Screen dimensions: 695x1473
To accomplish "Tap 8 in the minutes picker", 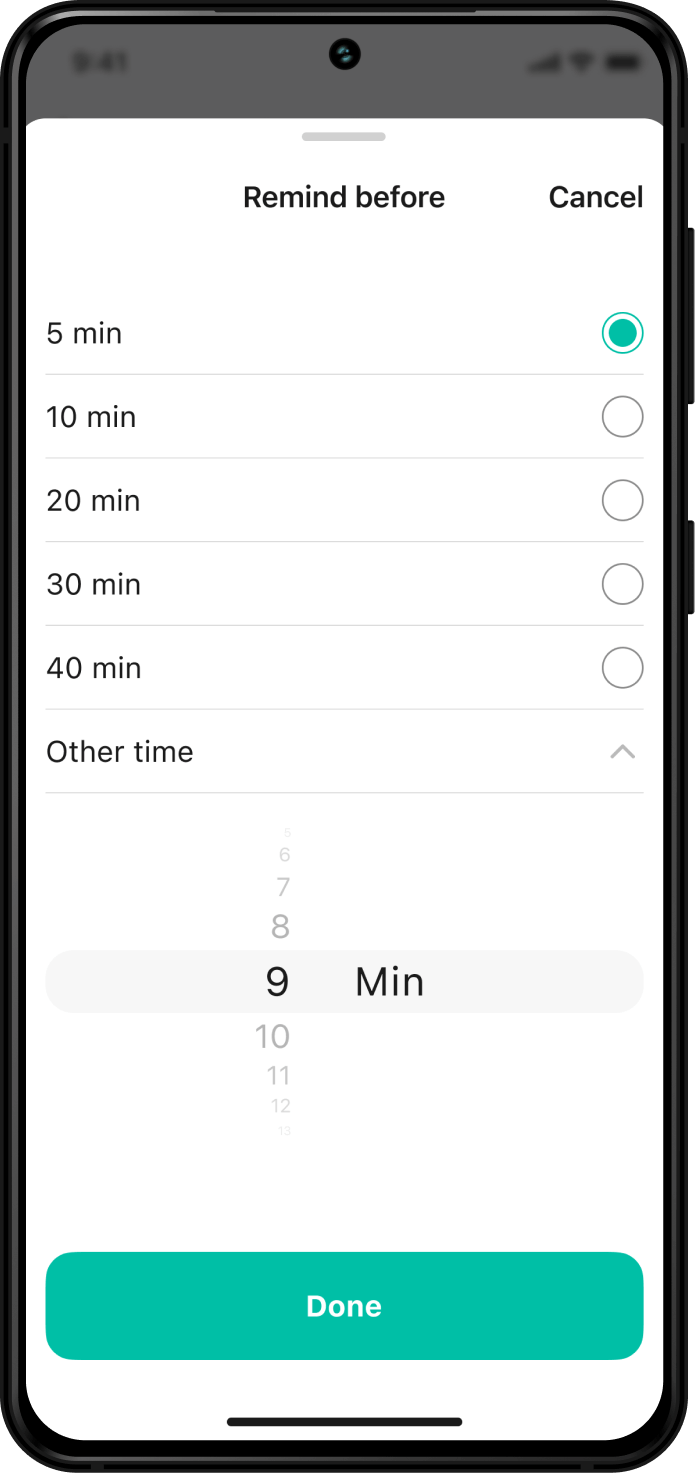I will 280,927.
